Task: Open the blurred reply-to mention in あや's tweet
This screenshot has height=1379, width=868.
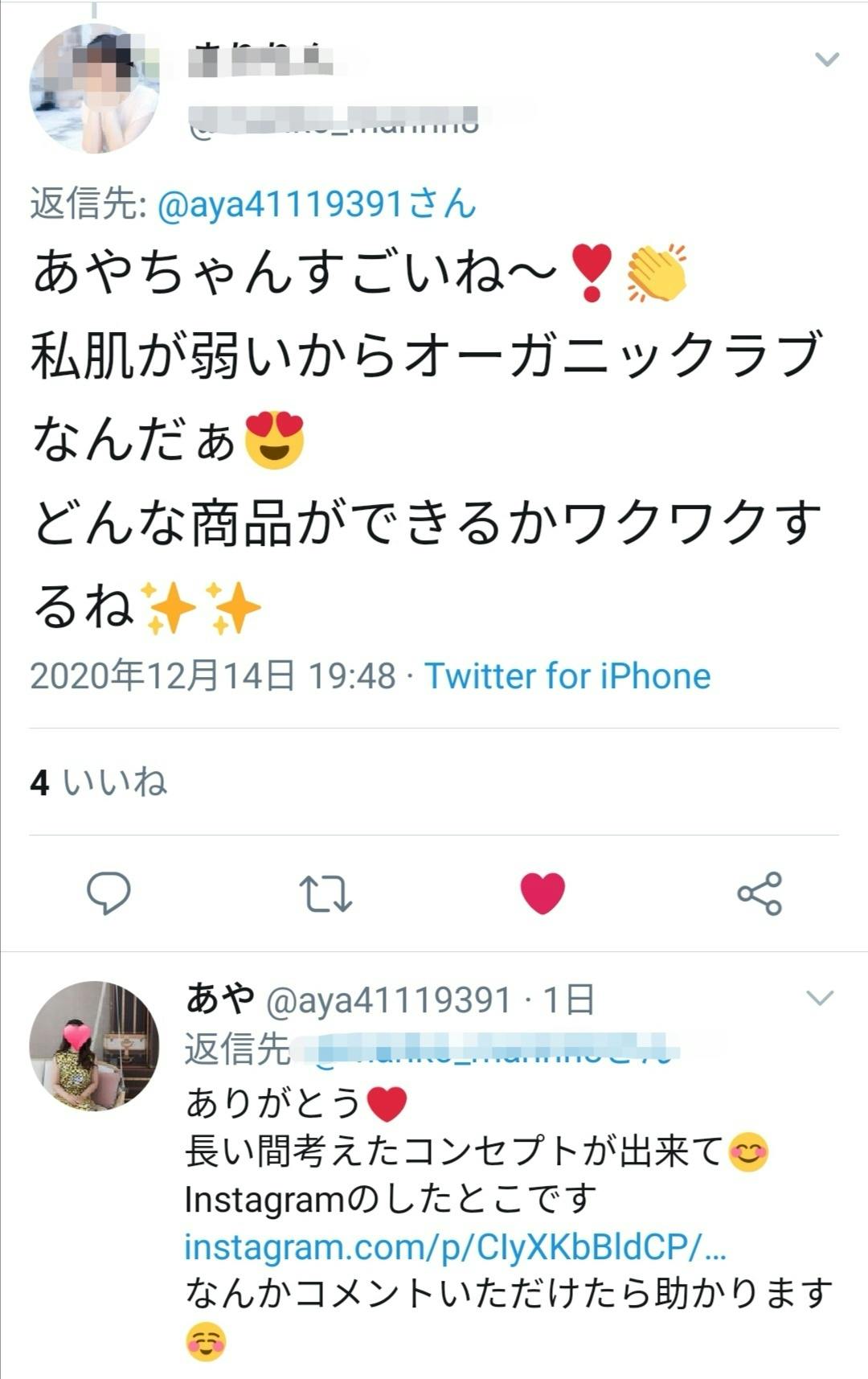Action: [497, 1049]
